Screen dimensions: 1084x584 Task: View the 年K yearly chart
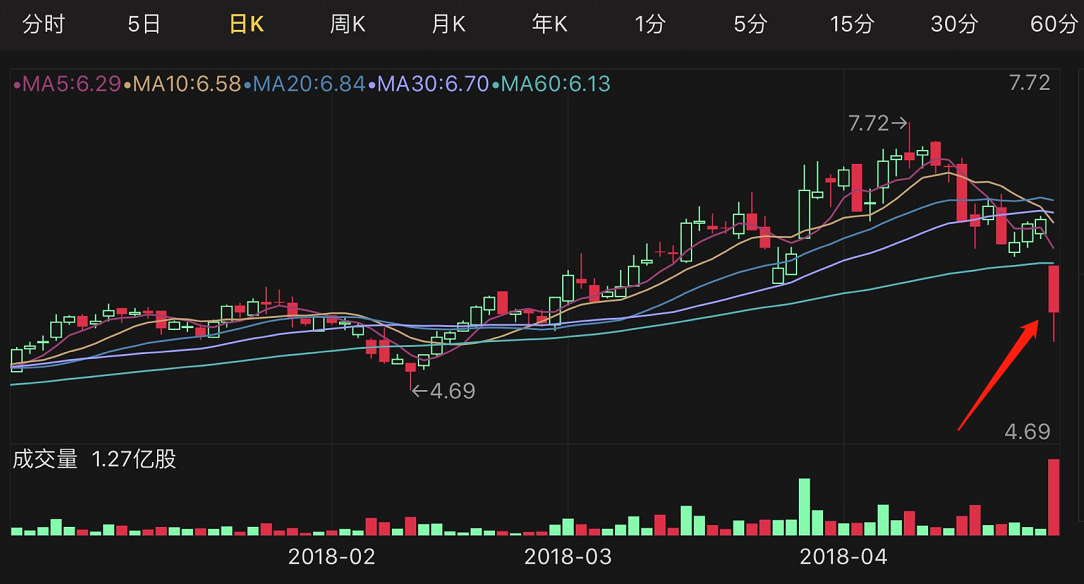(549, 24)
